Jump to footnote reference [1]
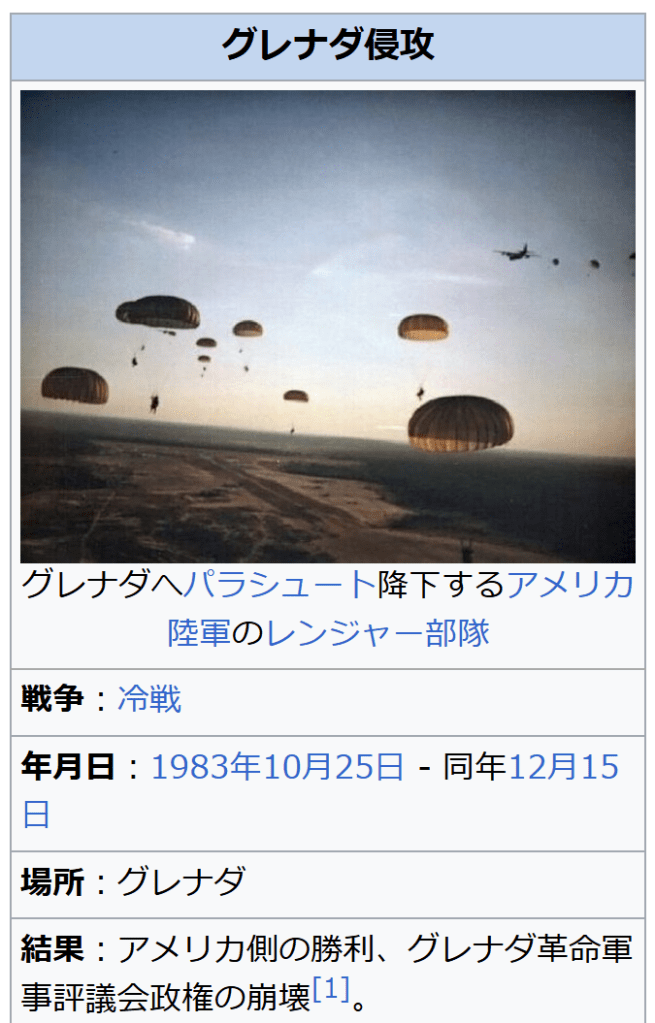 pyautogui.click(x=331, y=990)
